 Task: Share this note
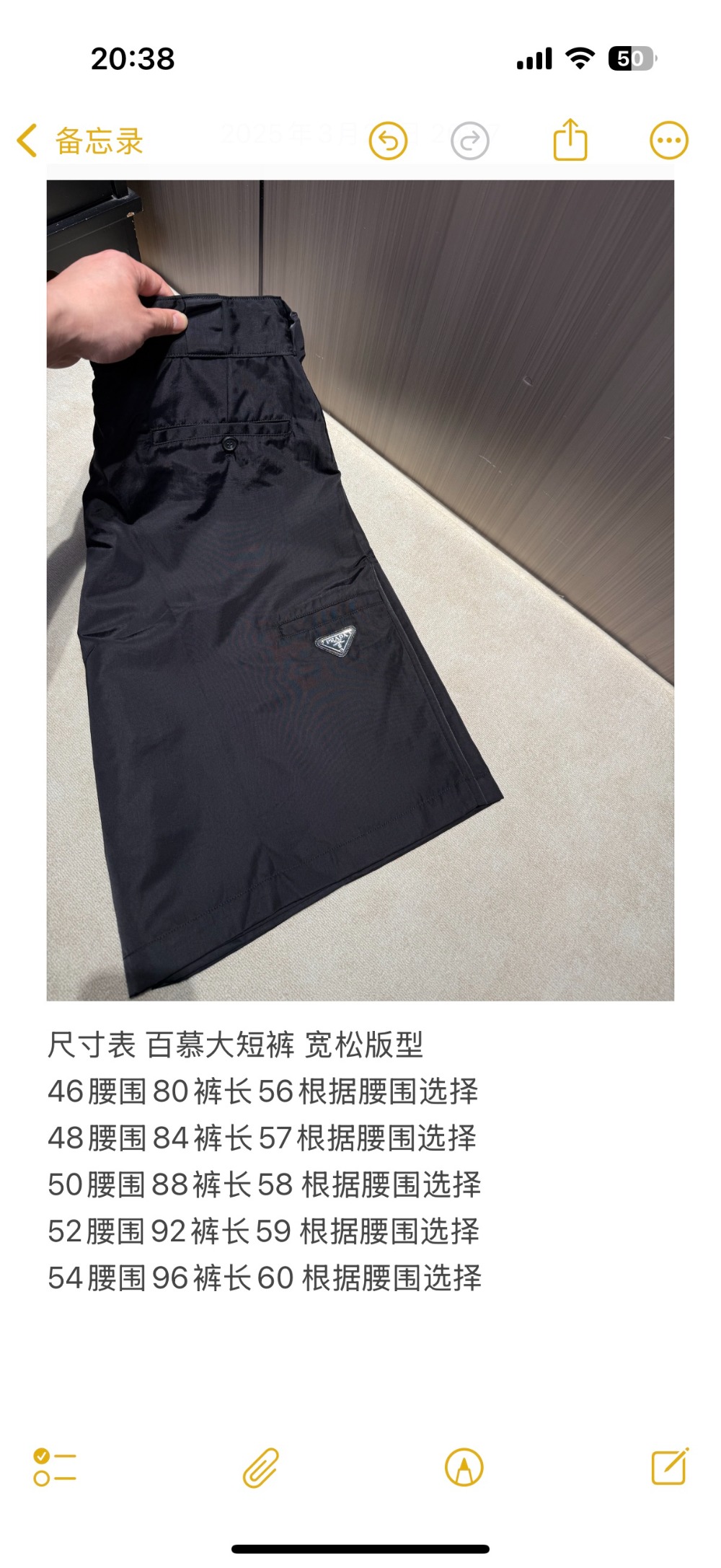click(x=570, y=140)
